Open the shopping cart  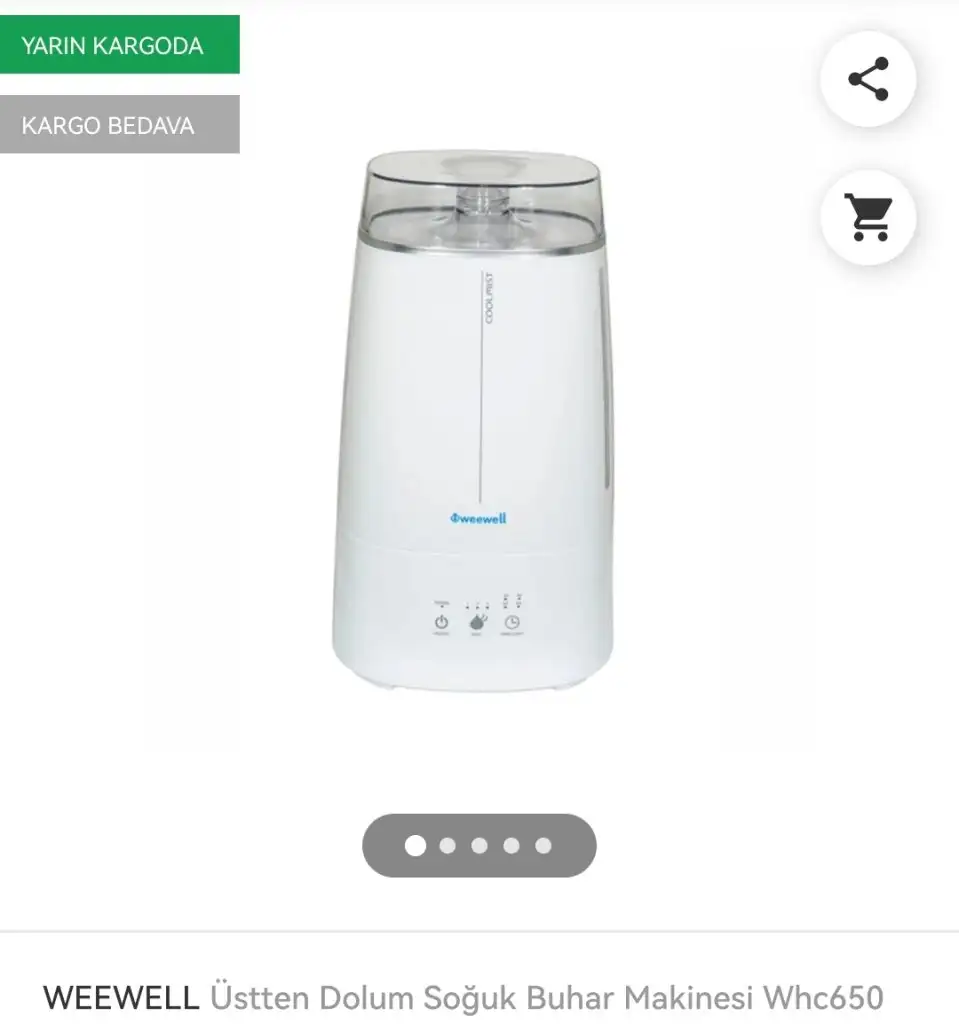(x=868, y=217)
